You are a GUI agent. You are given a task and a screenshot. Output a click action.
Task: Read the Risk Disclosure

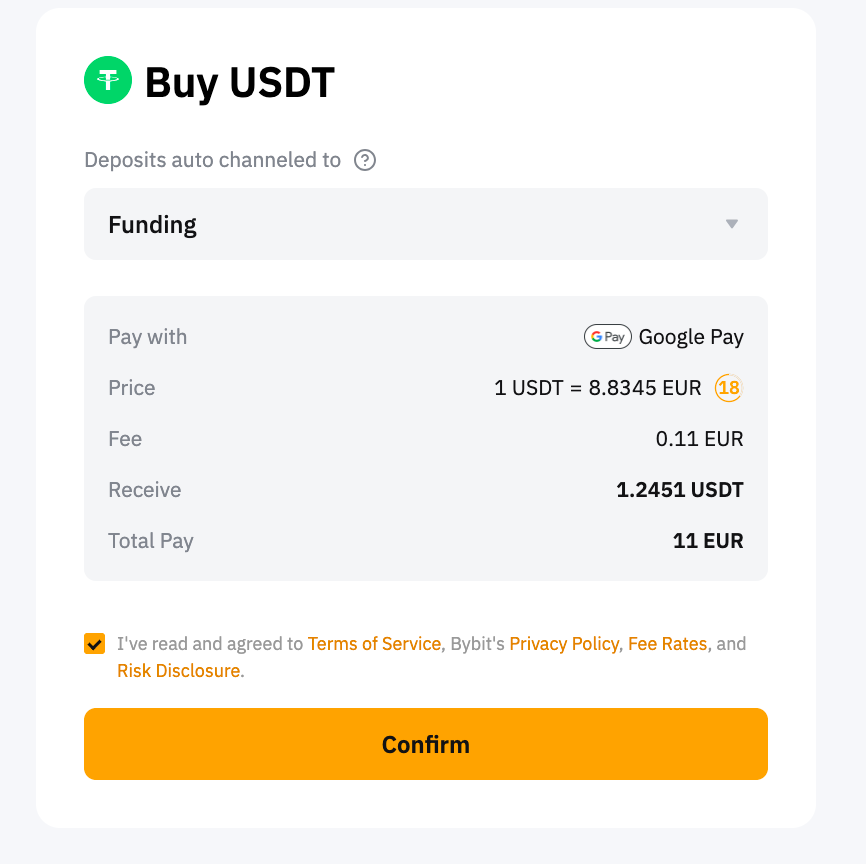click(178, 671)
